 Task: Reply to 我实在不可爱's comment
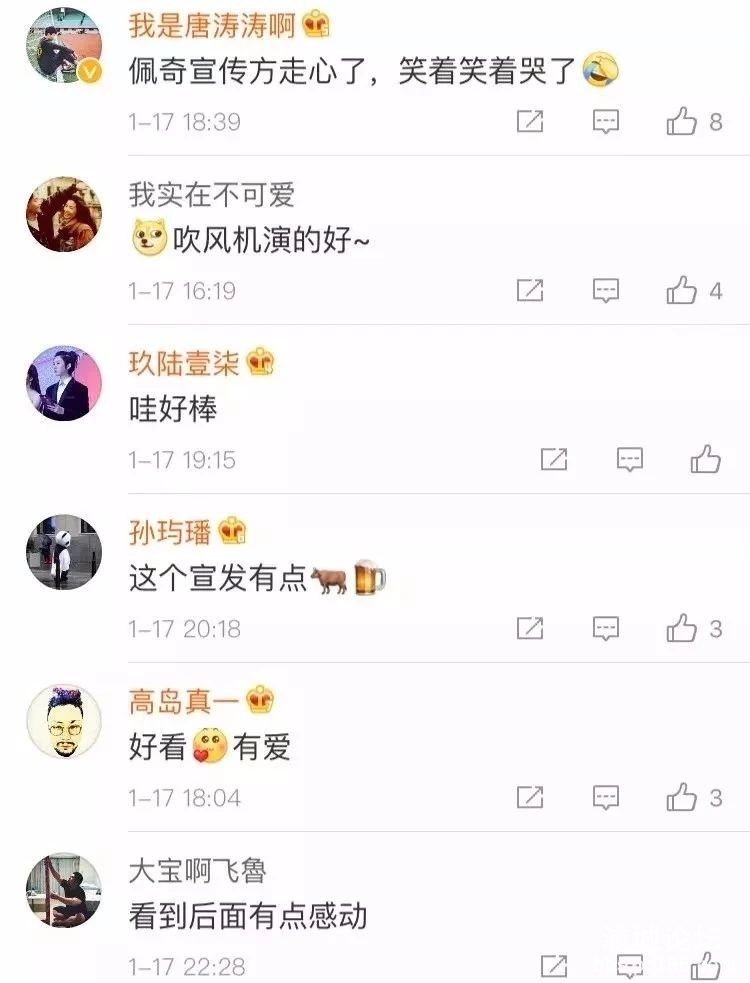coord(606,291)
